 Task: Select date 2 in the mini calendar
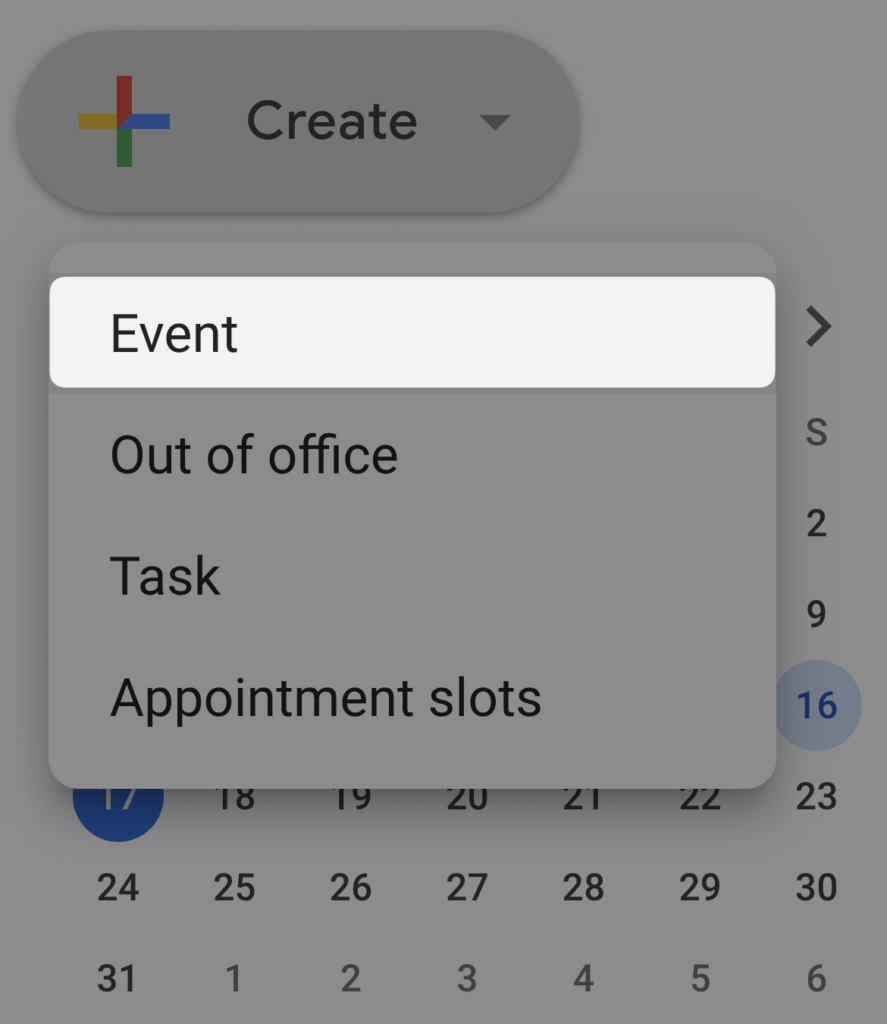tap(817, 523)
